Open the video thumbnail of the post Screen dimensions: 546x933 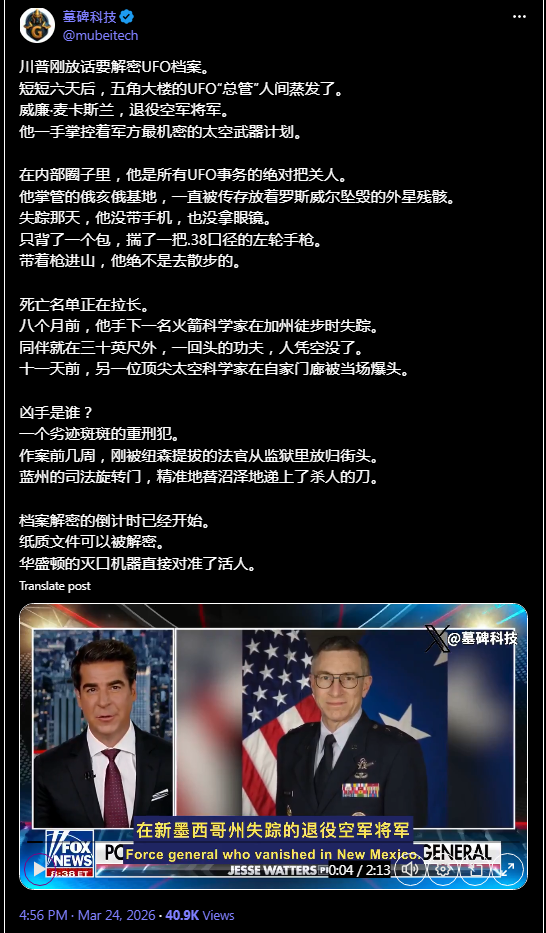tap(273, 746)
